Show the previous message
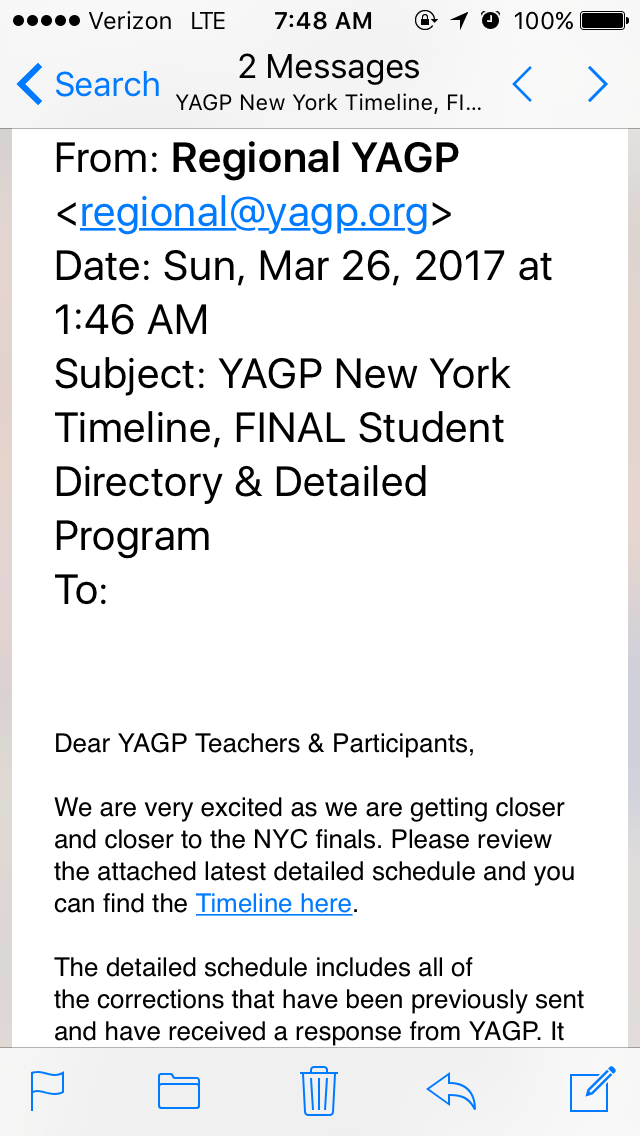 pyautogui.click(x=522, y=85)
